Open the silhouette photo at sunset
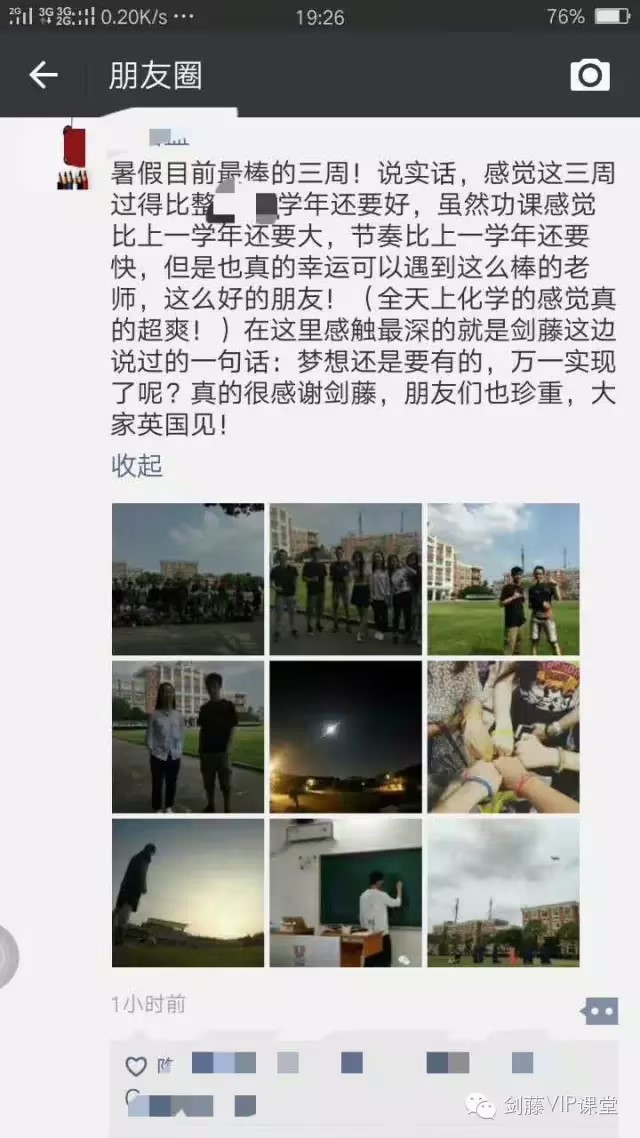640x1138 pixels. pyautogui.click(x=188, y=892)
